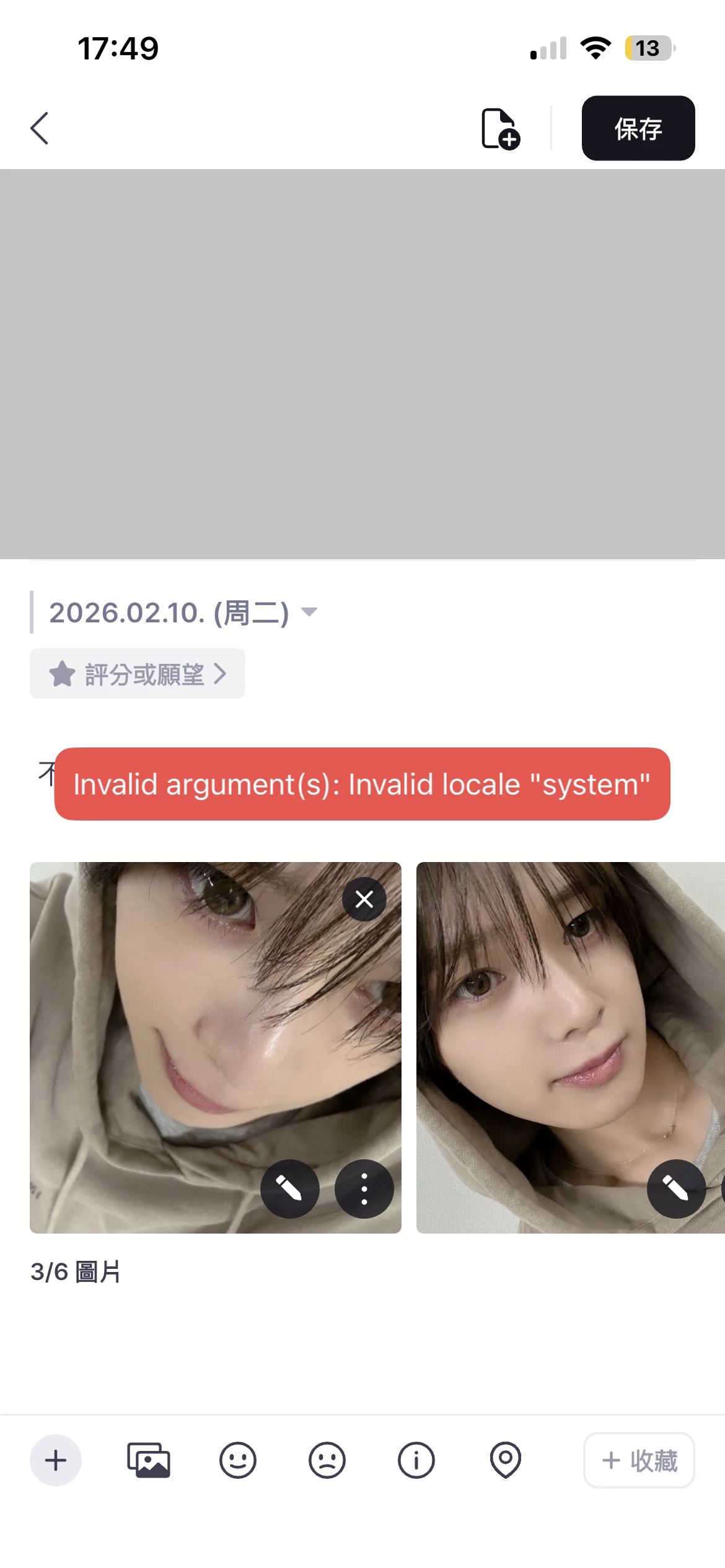Tap the + 收藏 button

pyautogui.click(x=639, y=1460)
